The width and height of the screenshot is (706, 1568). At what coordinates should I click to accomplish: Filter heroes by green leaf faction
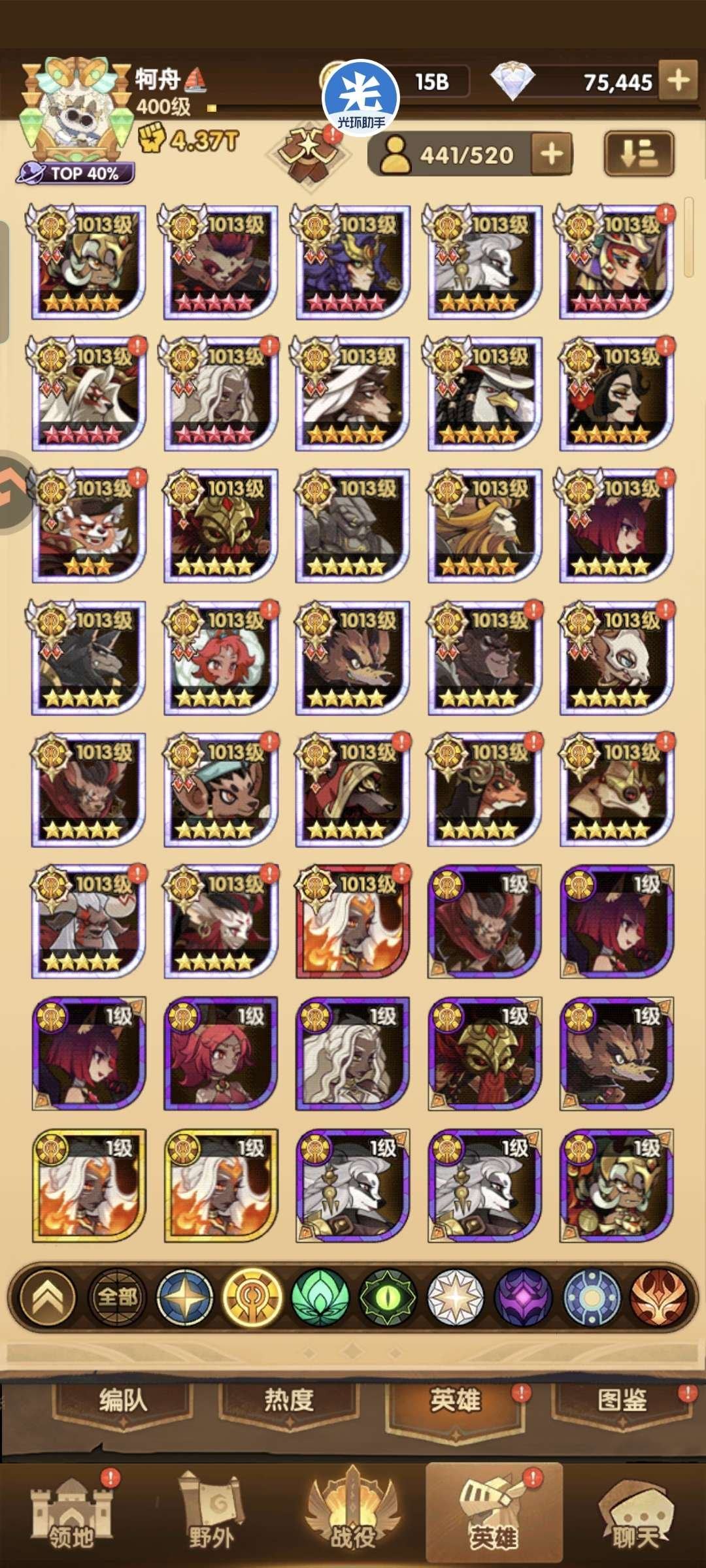tap(320, 1298)
